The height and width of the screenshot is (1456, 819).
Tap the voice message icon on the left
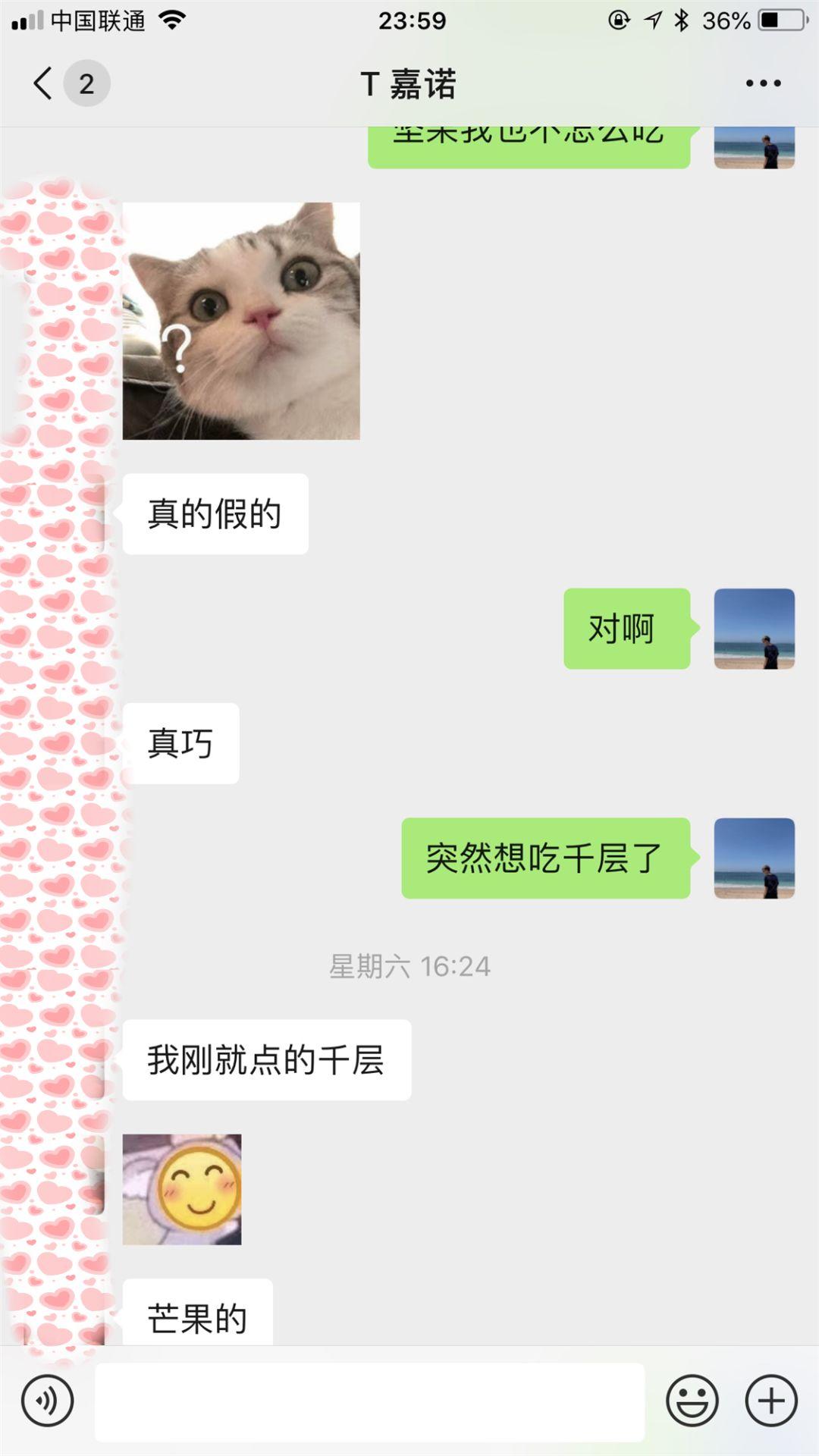point(47,1399)
